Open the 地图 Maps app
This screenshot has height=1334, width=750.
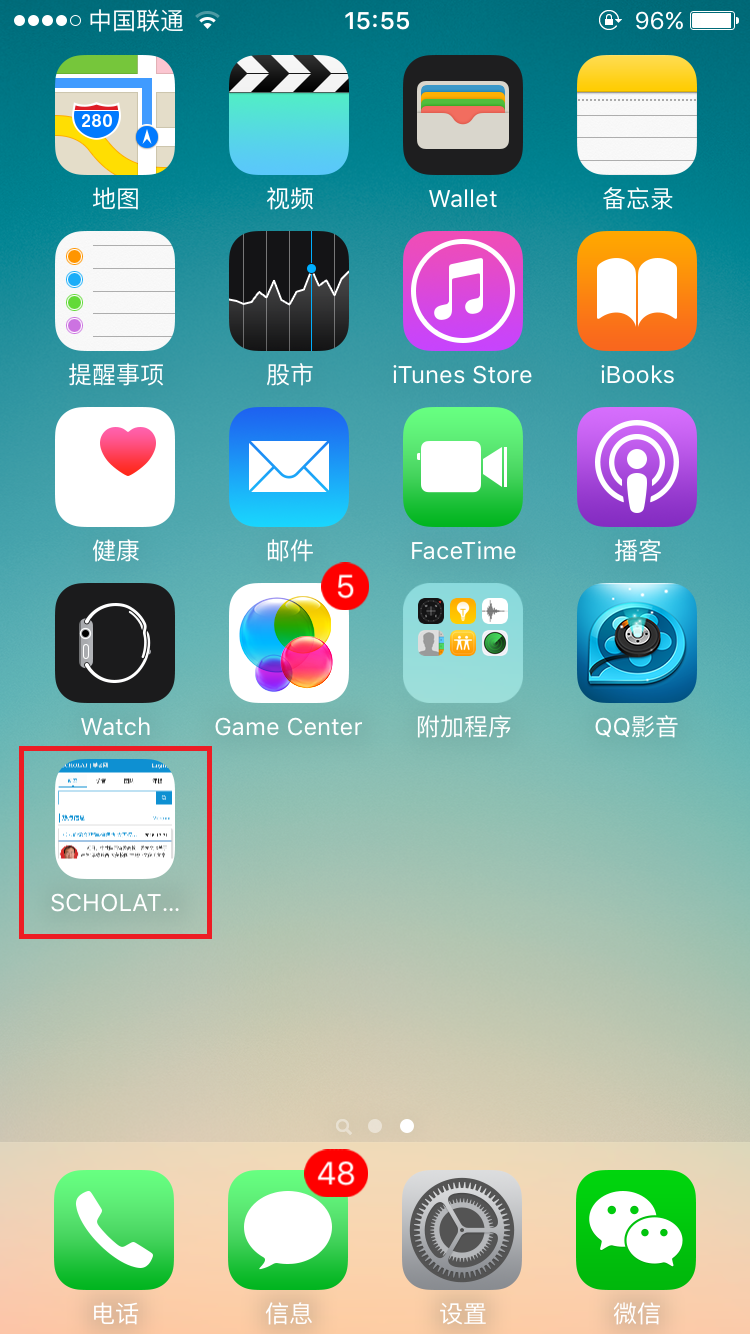pyautogui.click(x=115, y=115)
